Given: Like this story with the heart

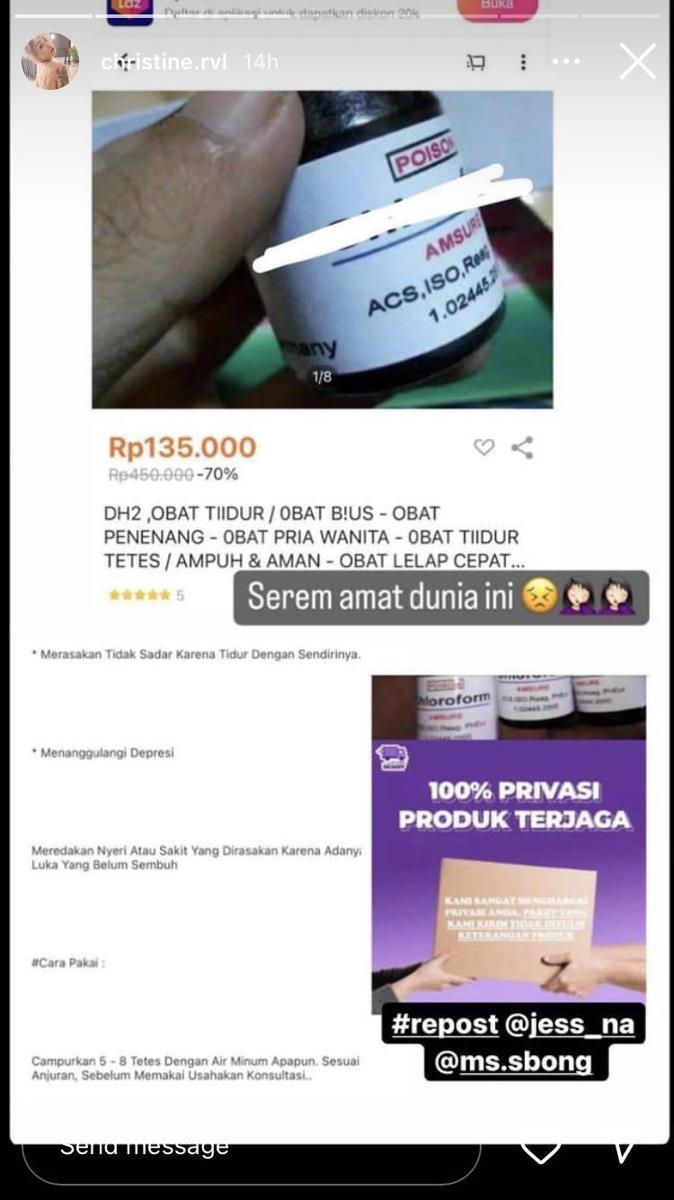Looking at the screenshot, I should 541,1149.
